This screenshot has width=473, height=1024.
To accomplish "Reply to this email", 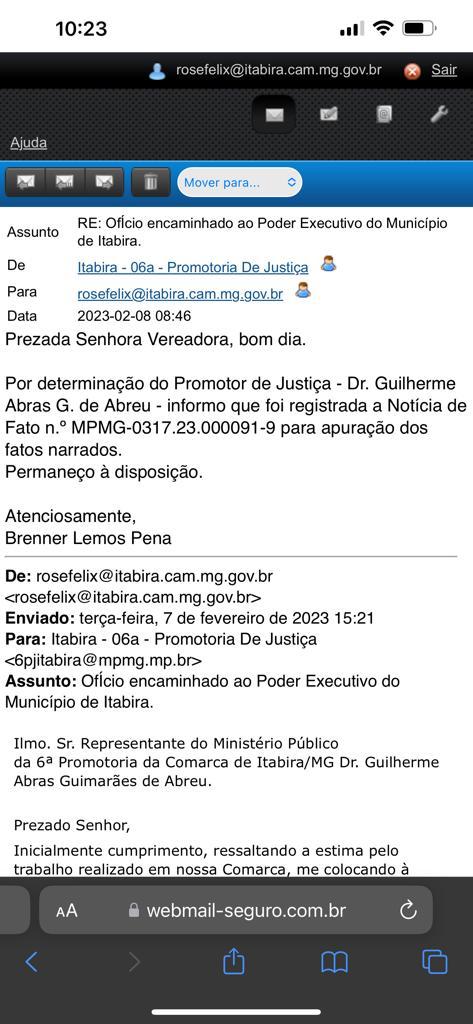I will coord(25,182).
